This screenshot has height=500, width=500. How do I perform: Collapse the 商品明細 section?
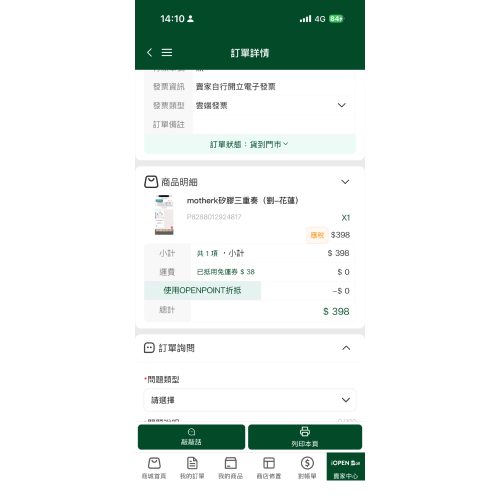pyautogui.click(x=345, y=182)
